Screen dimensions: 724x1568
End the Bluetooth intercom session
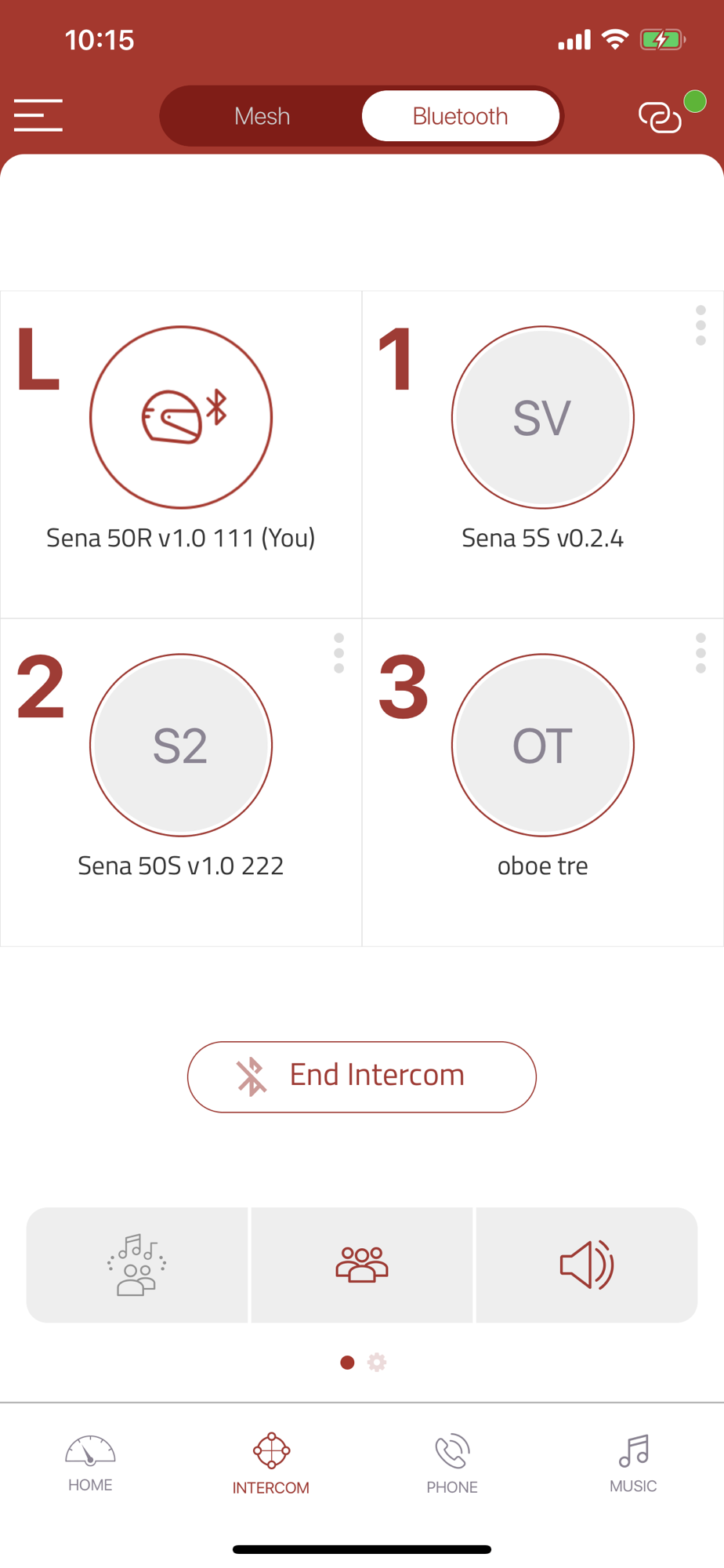coord(362,1076)
